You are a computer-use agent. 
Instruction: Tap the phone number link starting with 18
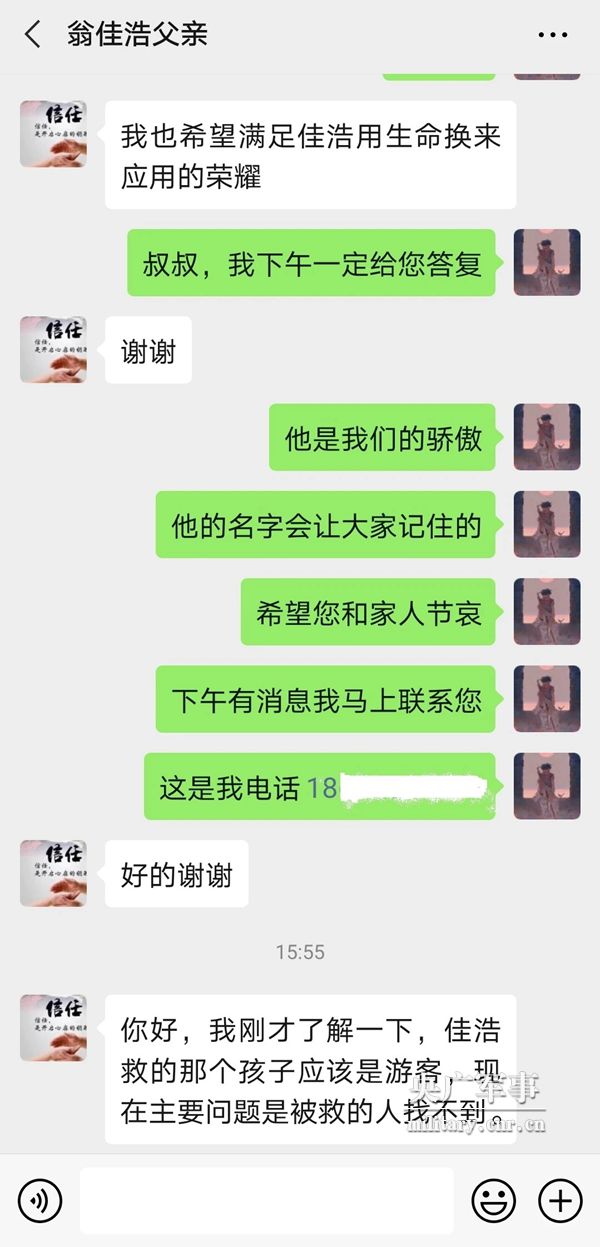tap(322, 788)
